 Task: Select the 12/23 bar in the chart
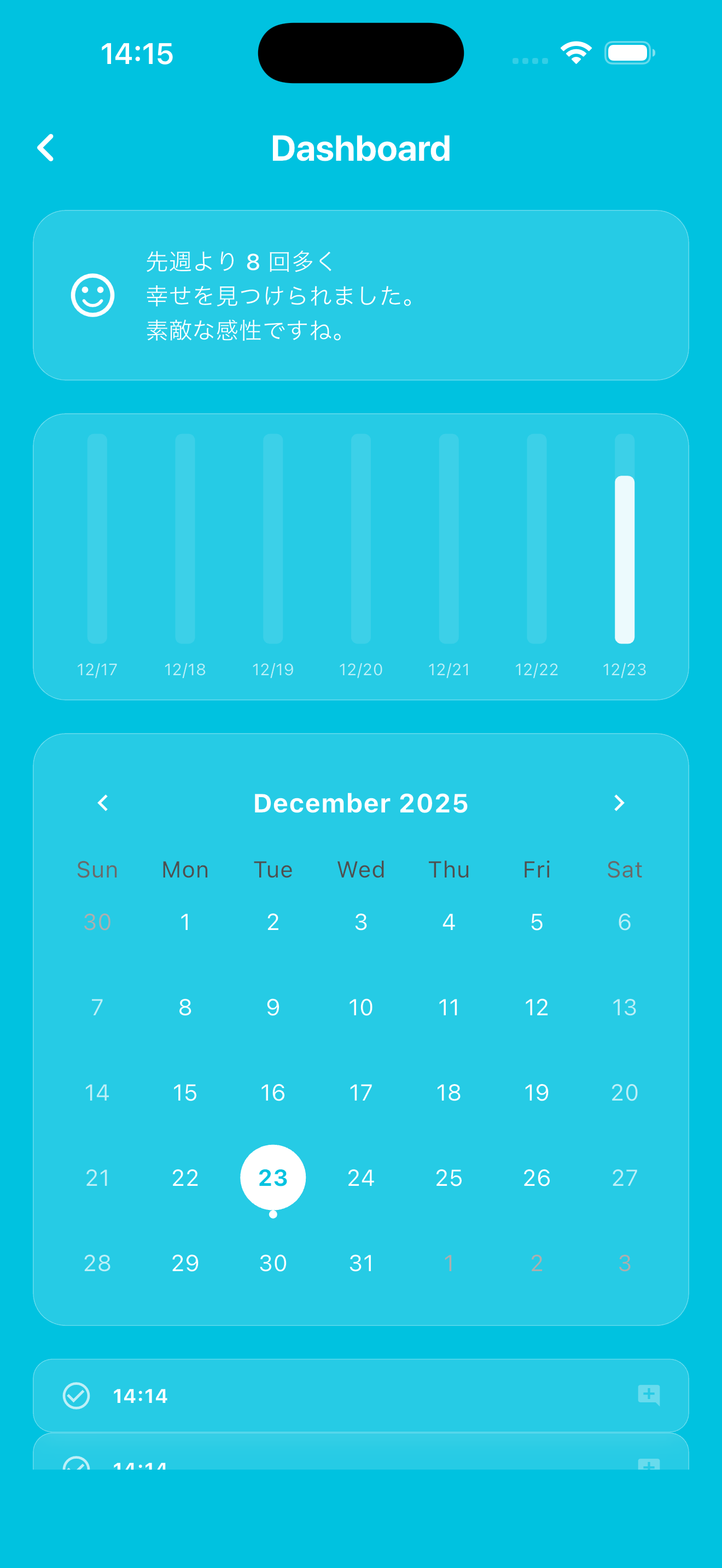click(x=624, y=559)
